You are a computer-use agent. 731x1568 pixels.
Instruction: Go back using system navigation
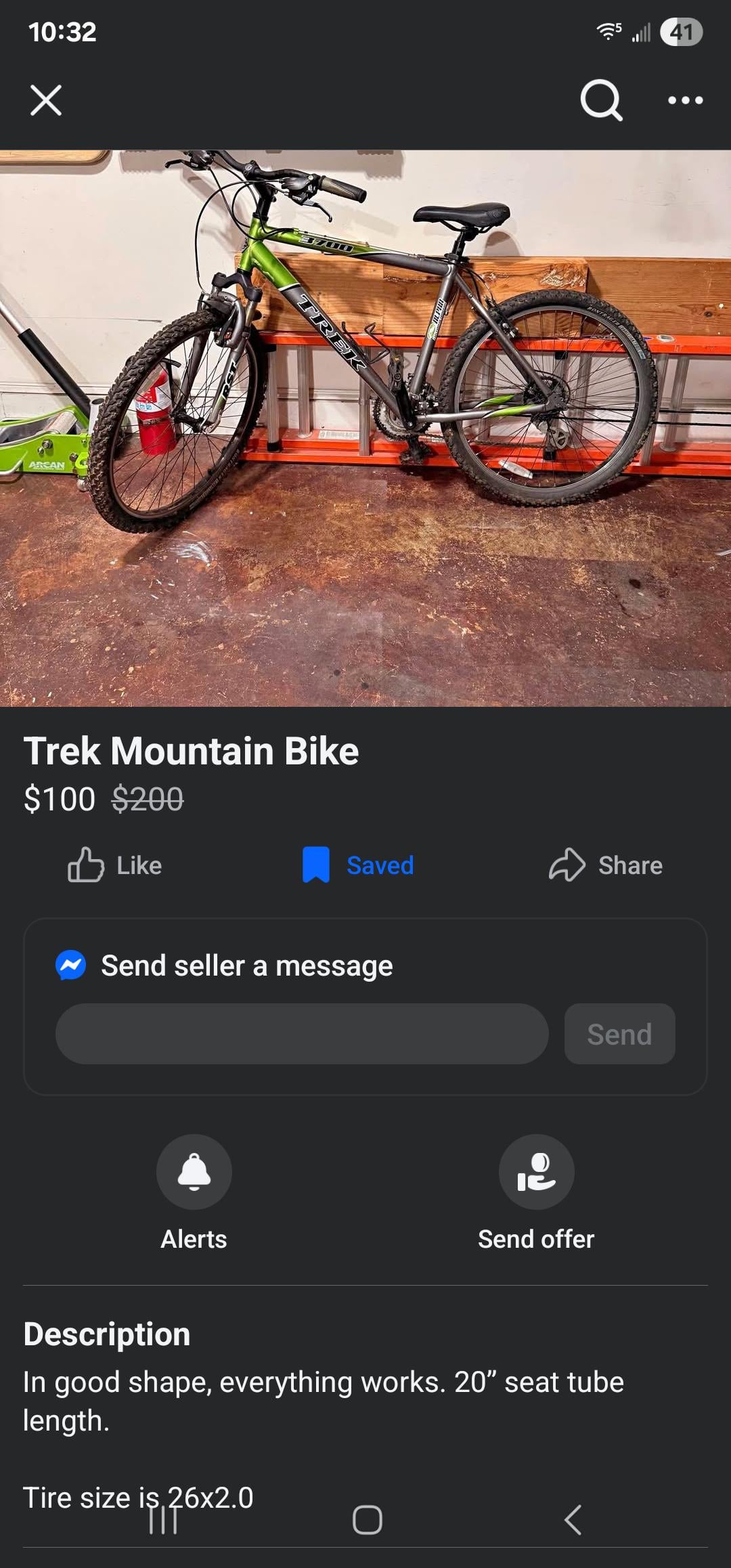tap(573, 1519)
